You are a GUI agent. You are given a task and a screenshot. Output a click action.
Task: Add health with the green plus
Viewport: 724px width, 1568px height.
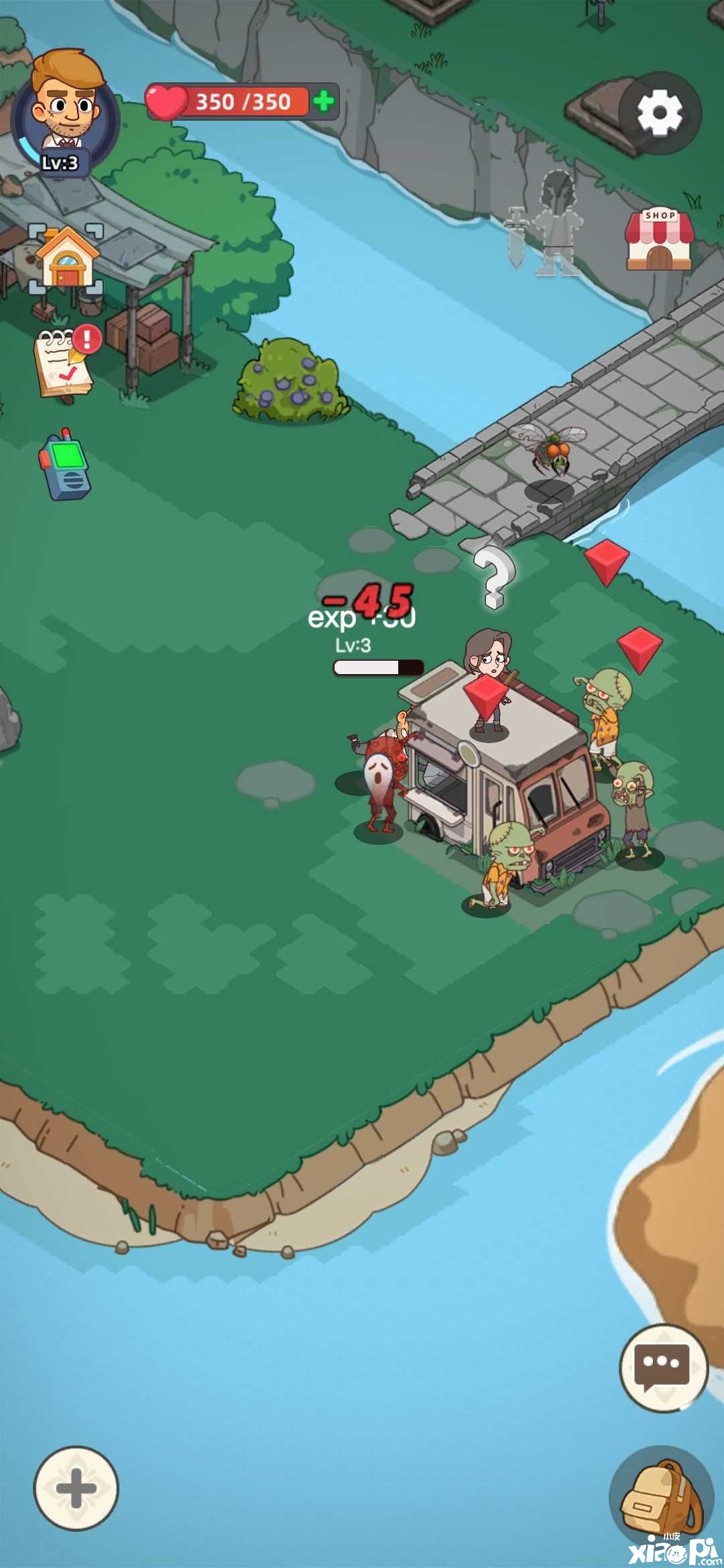pyautogui.click(x=324, y=102)
